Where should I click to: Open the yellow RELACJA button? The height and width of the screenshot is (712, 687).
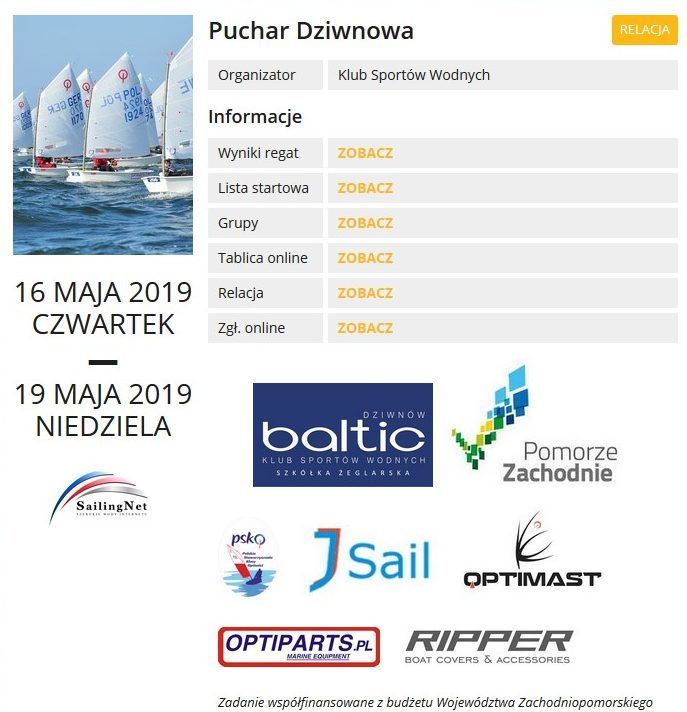pos(644,30)
